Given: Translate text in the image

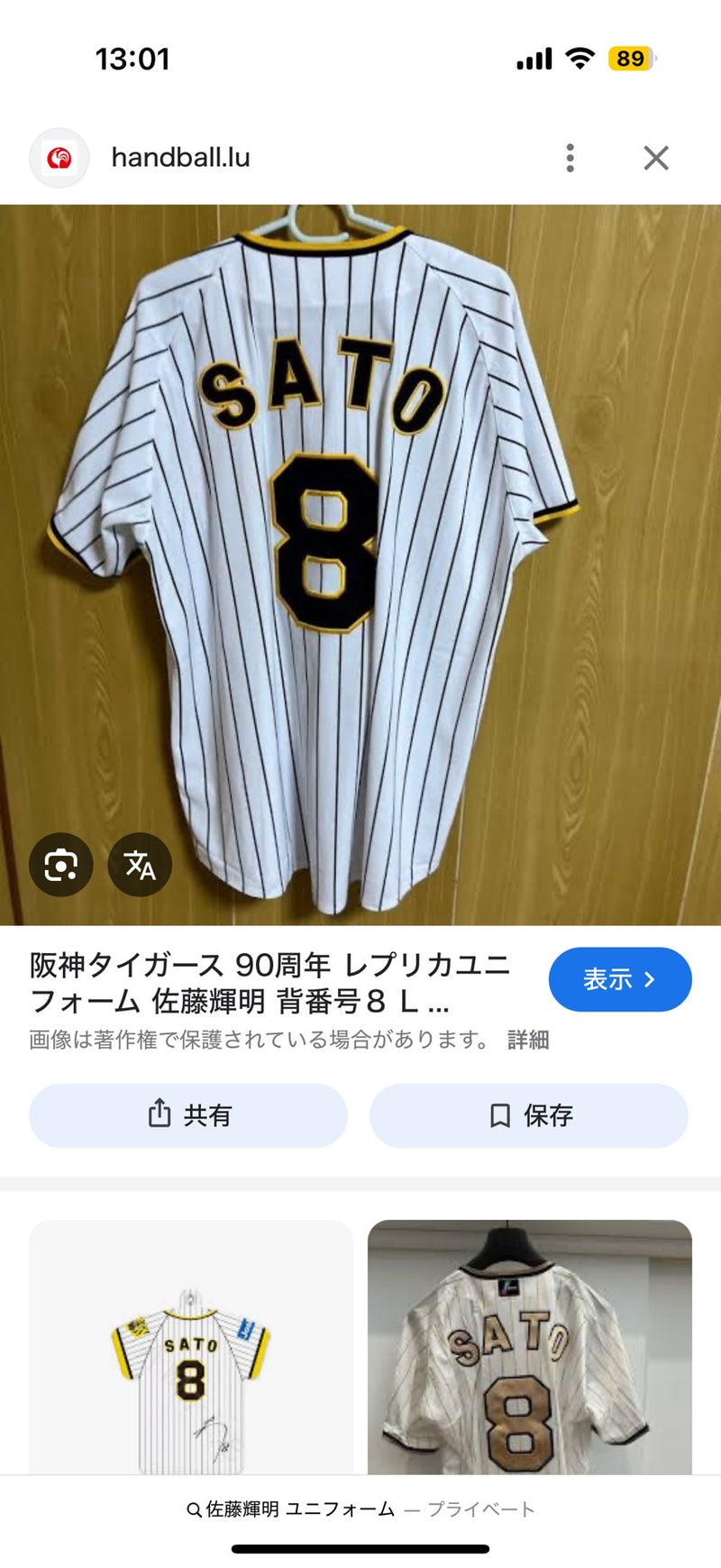Looking at the screenshot, I should tap(140, 865).
